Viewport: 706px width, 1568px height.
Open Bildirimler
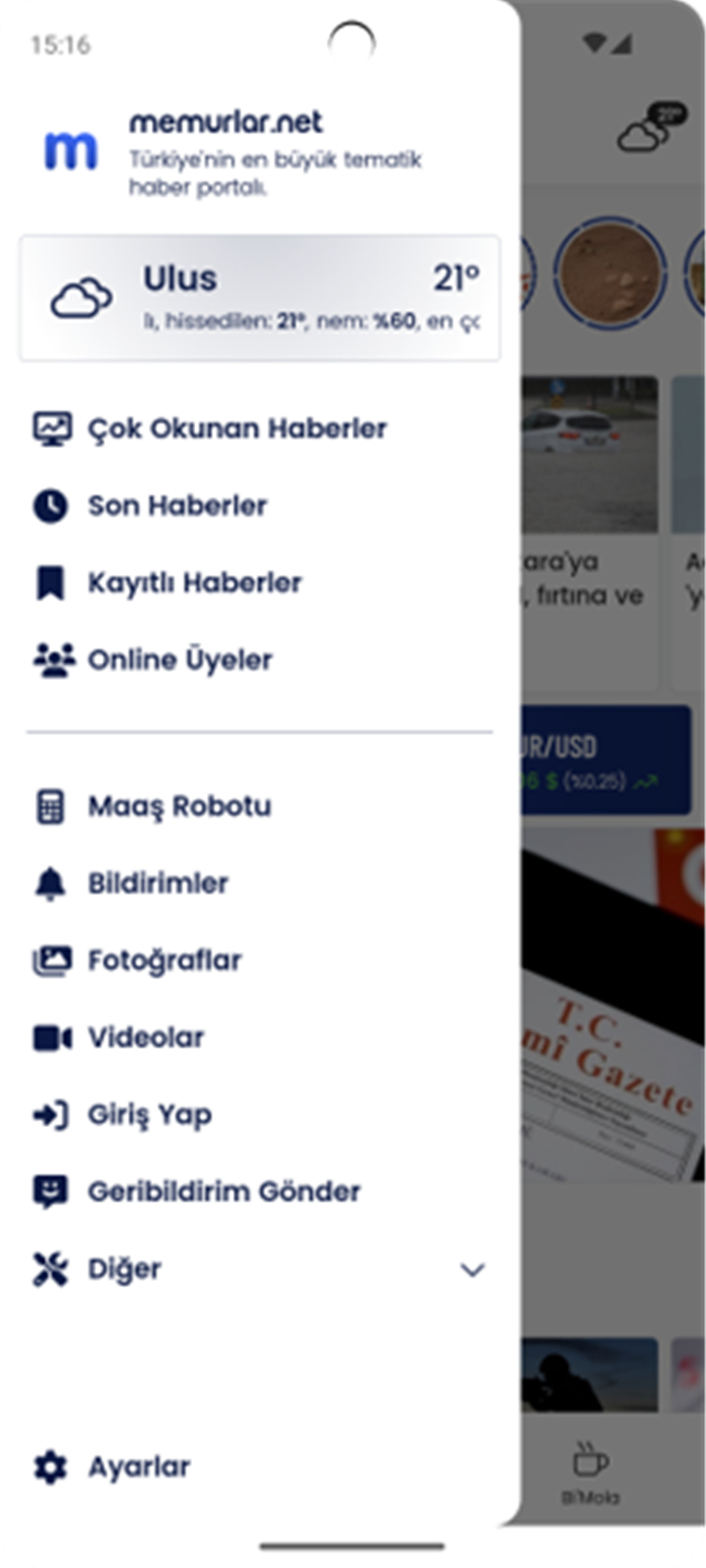260,883
